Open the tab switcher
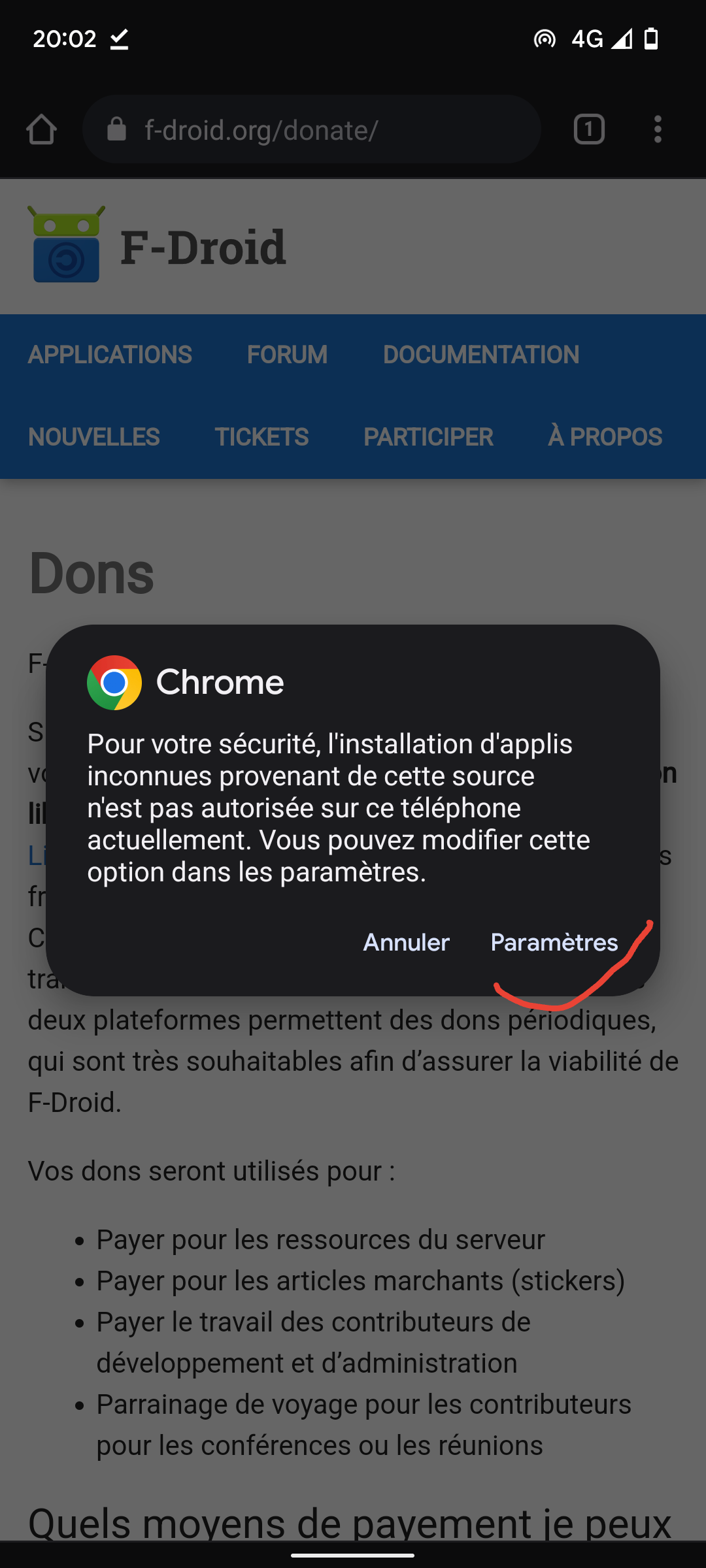 [x=589, y=129]
